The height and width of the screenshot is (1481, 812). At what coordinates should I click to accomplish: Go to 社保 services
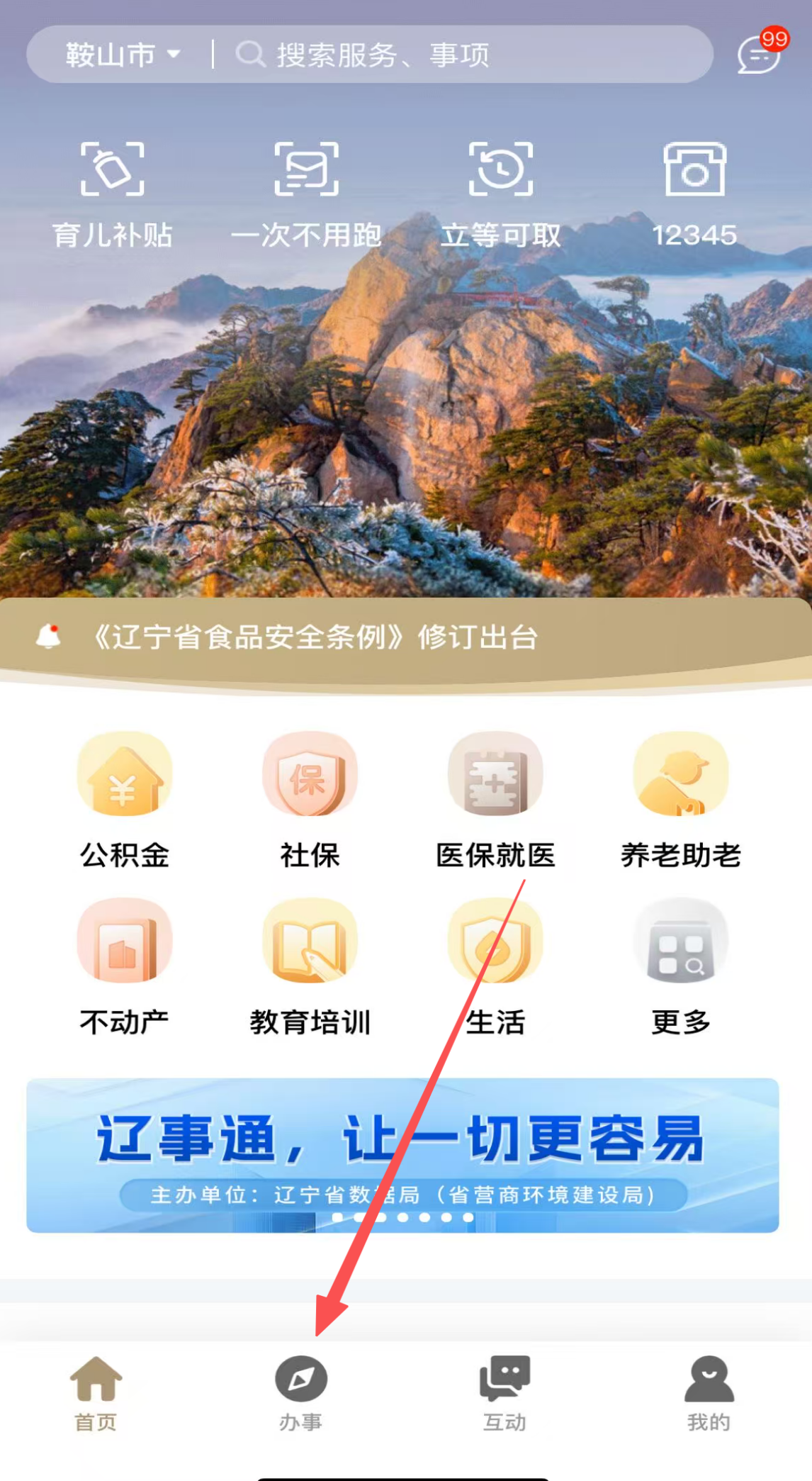pos(310,800)
